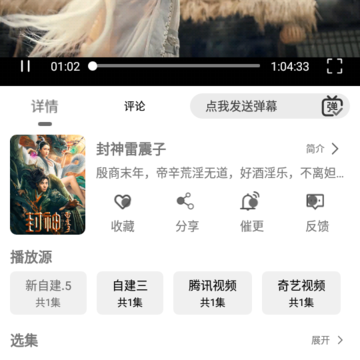
Task: Open the 反馈 feedback option
Action: point(317,213)
